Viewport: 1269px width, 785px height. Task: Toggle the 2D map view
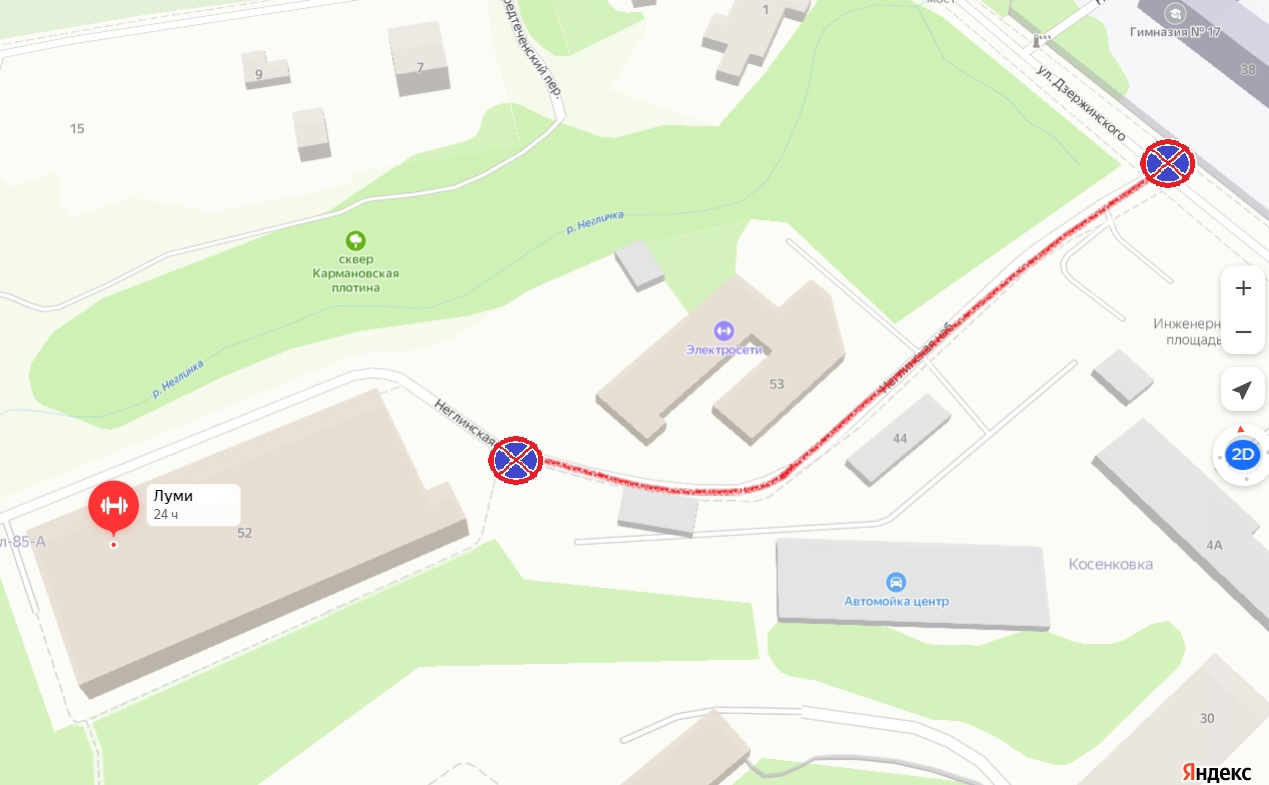[1242, 455]
